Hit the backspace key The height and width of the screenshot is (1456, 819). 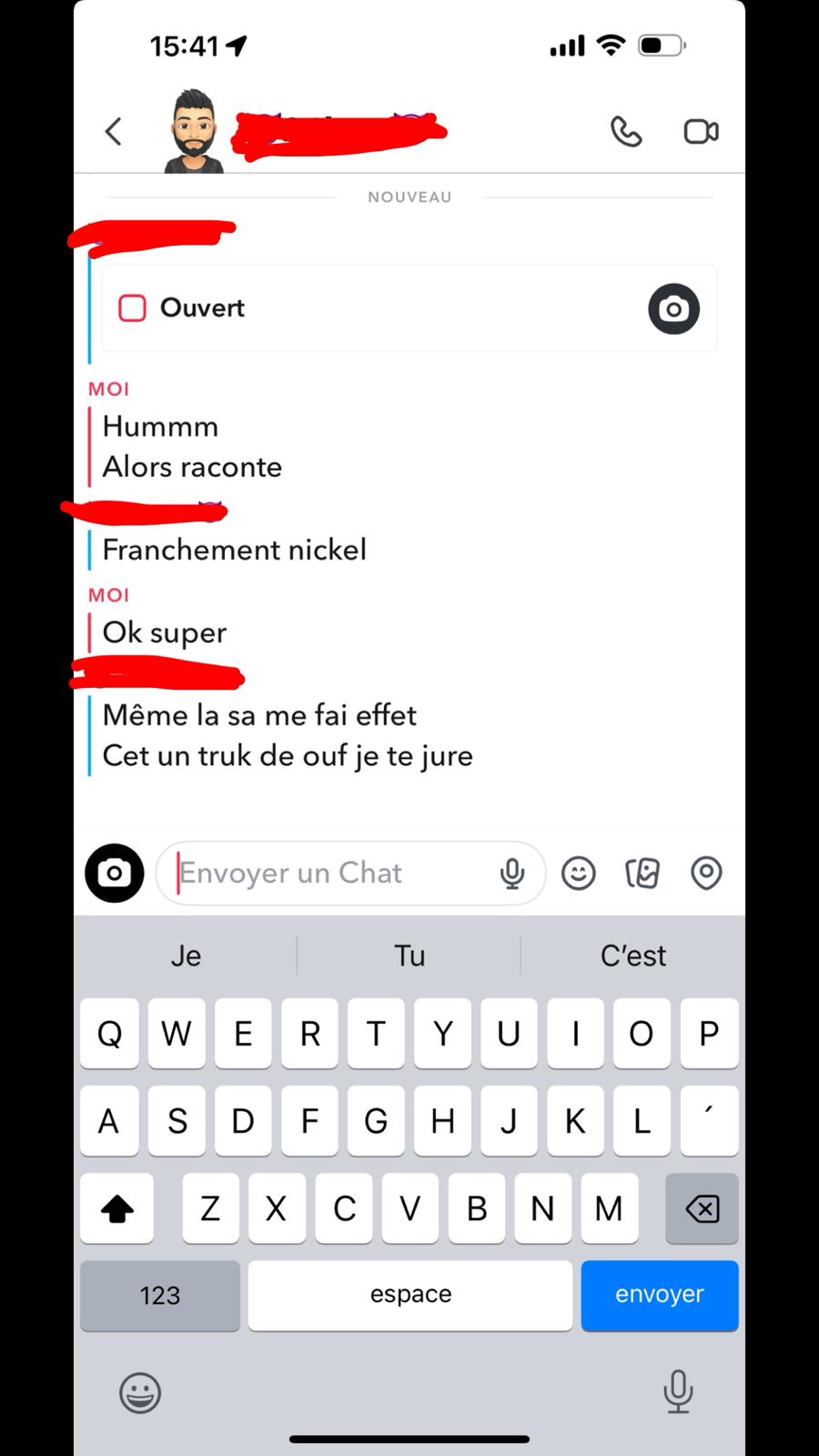tap(702, 1208)
